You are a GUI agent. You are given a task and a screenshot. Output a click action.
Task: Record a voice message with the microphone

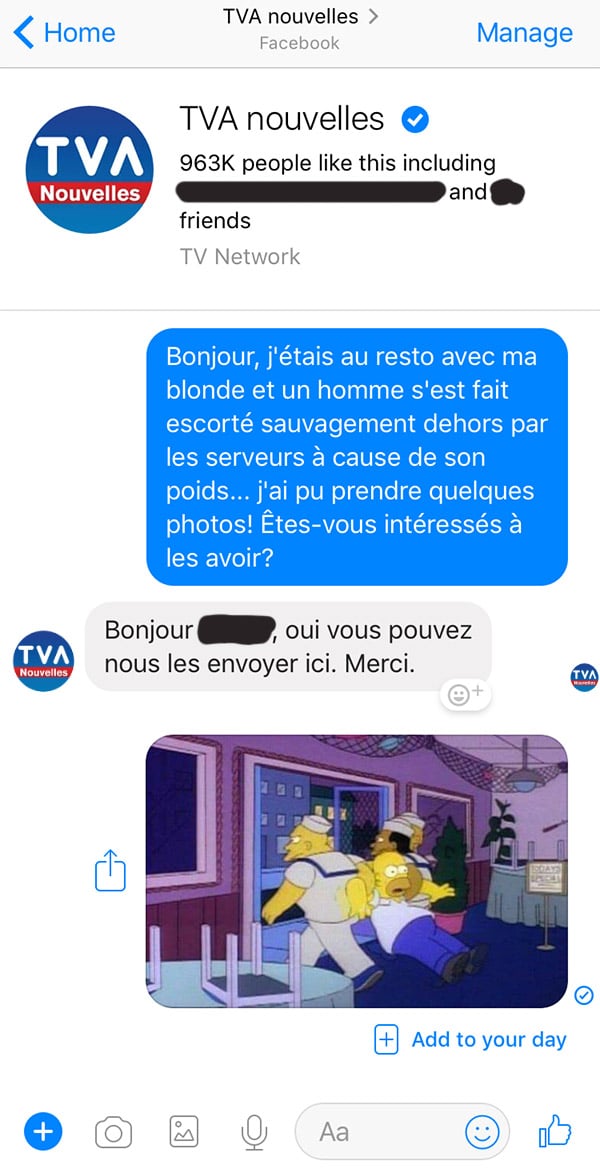pyautogui.click(x=254, y=1131)
